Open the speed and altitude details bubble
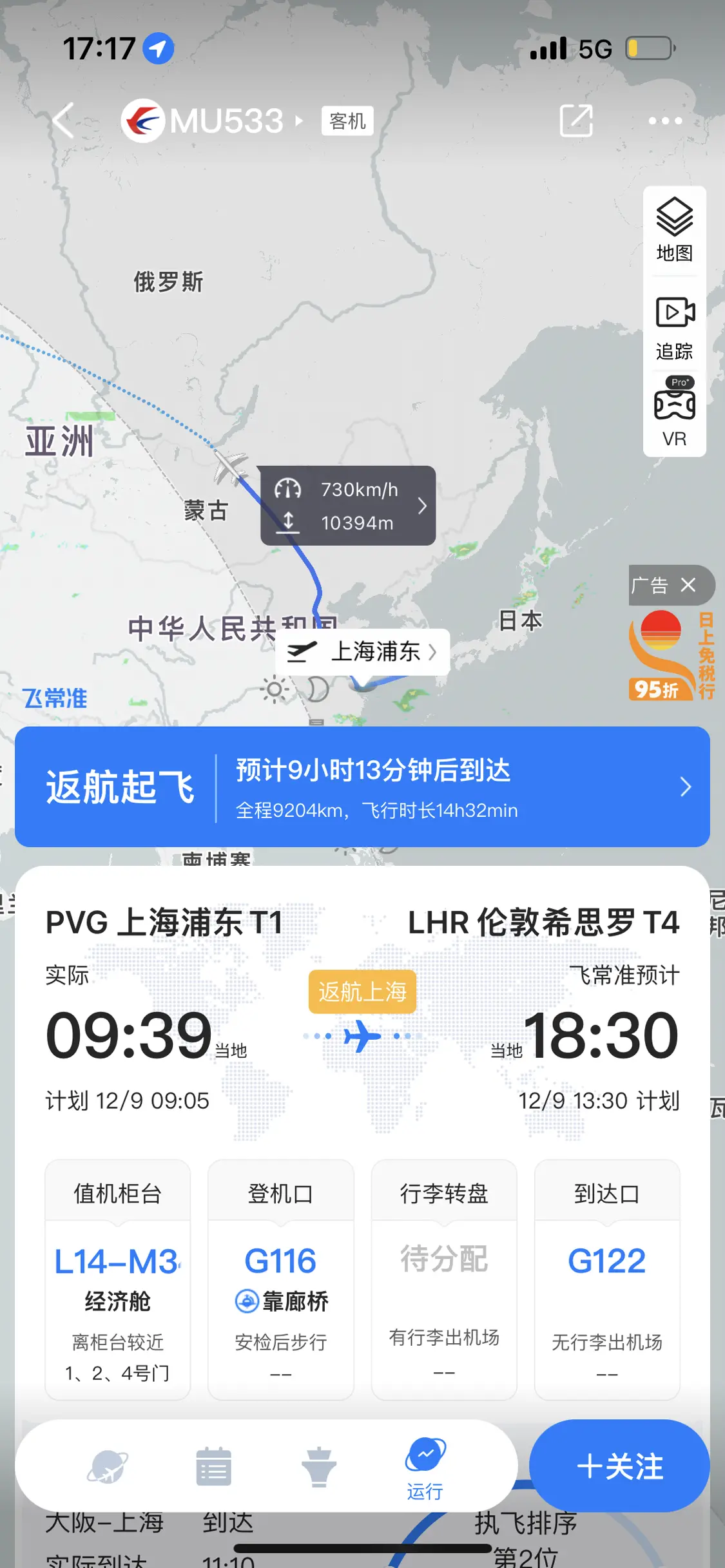 pyautogui.click(x=349, y=506)
